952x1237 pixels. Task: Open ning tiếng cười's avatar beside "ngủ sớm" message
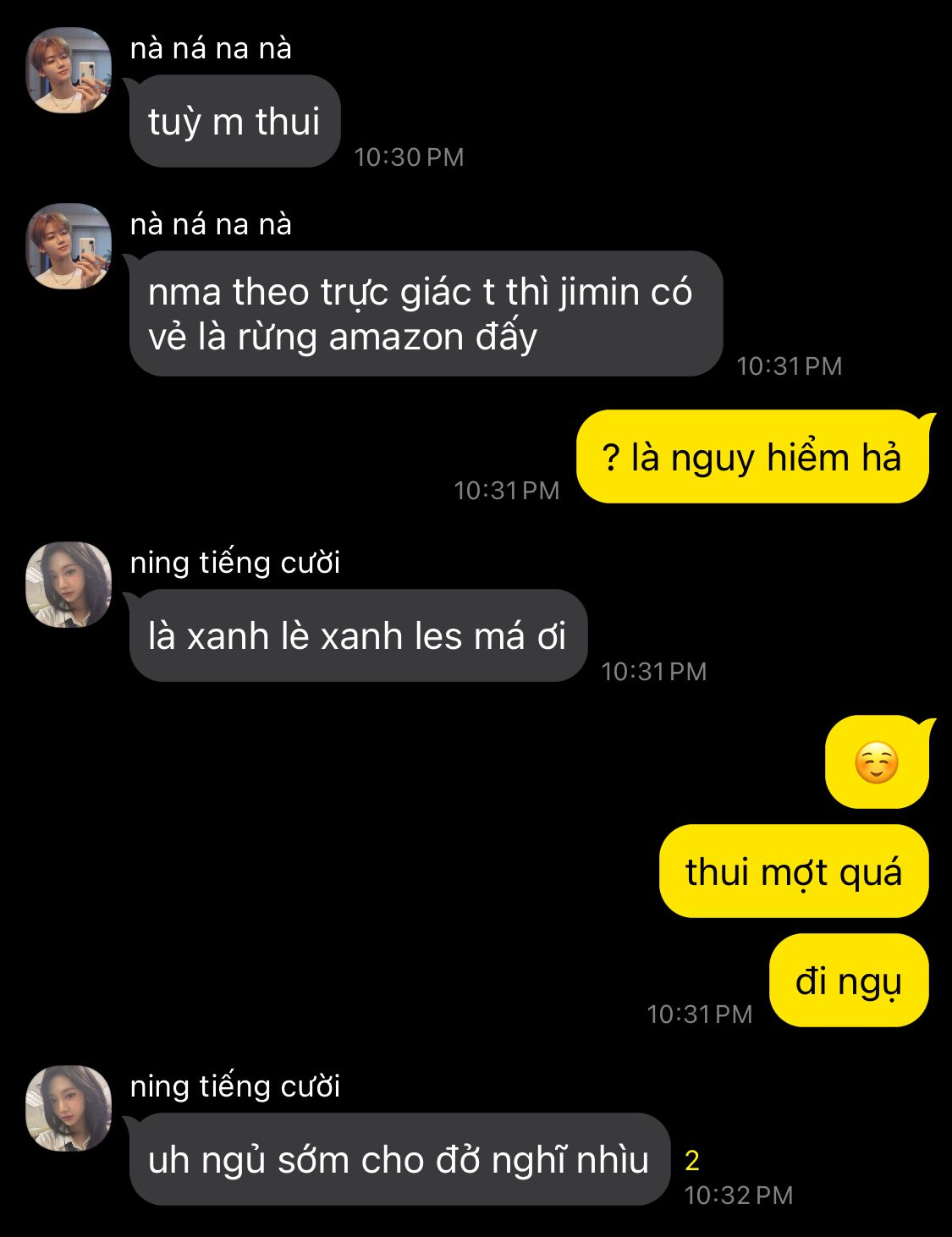point(69,1108)
